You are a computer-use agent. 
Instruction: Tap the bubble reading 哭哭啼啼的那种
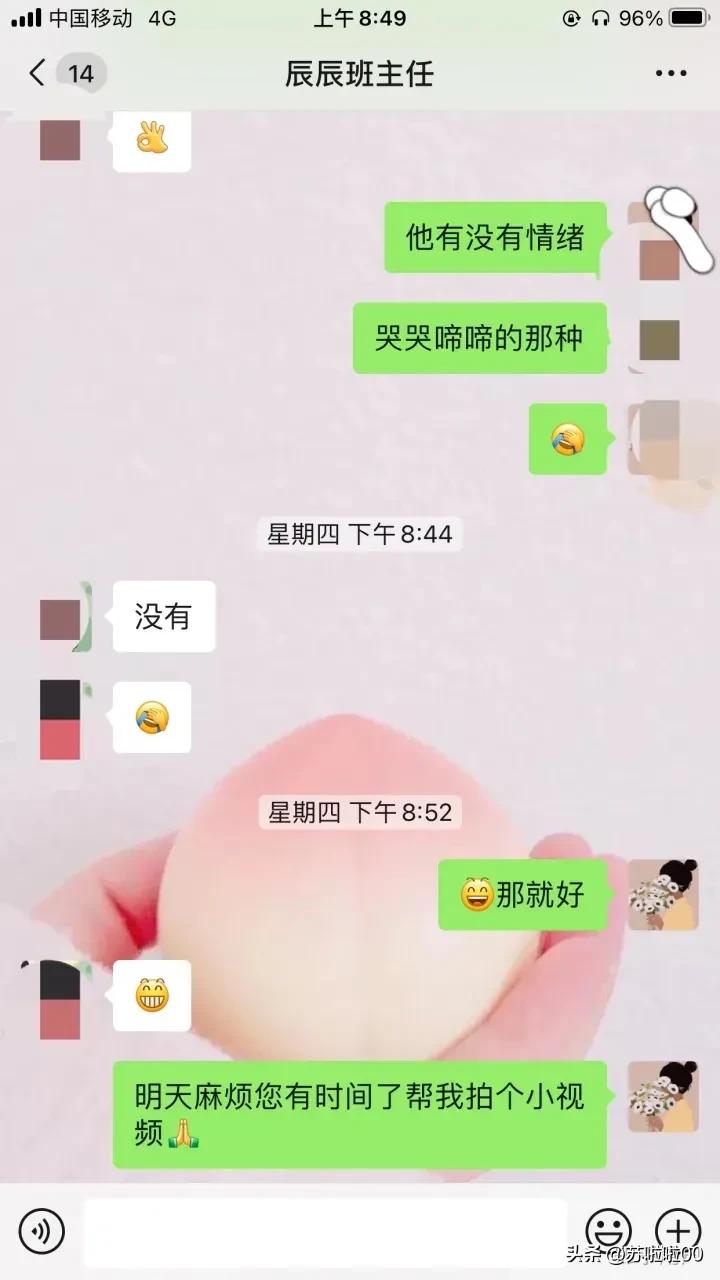click(x=480, y=339)
